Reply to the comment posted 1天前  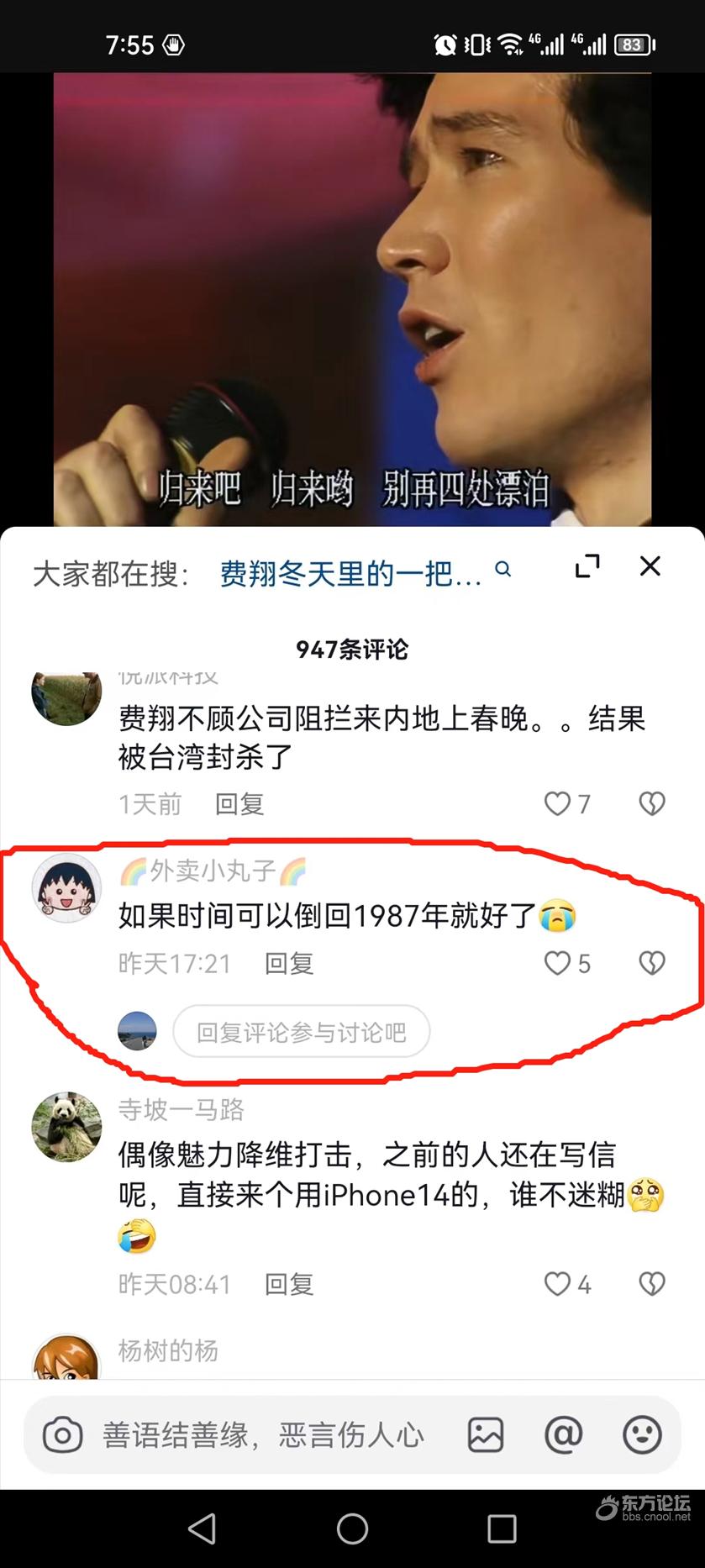(239, 804)
